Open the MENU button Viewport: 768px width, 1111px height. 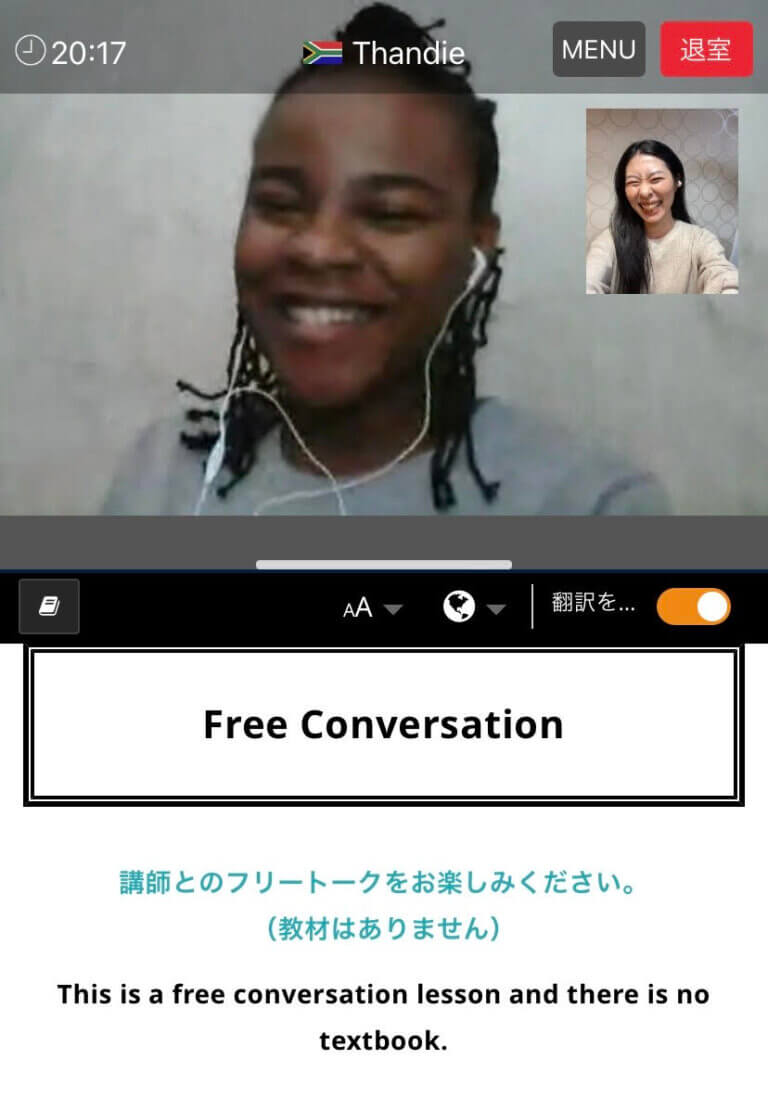point(598,50)
